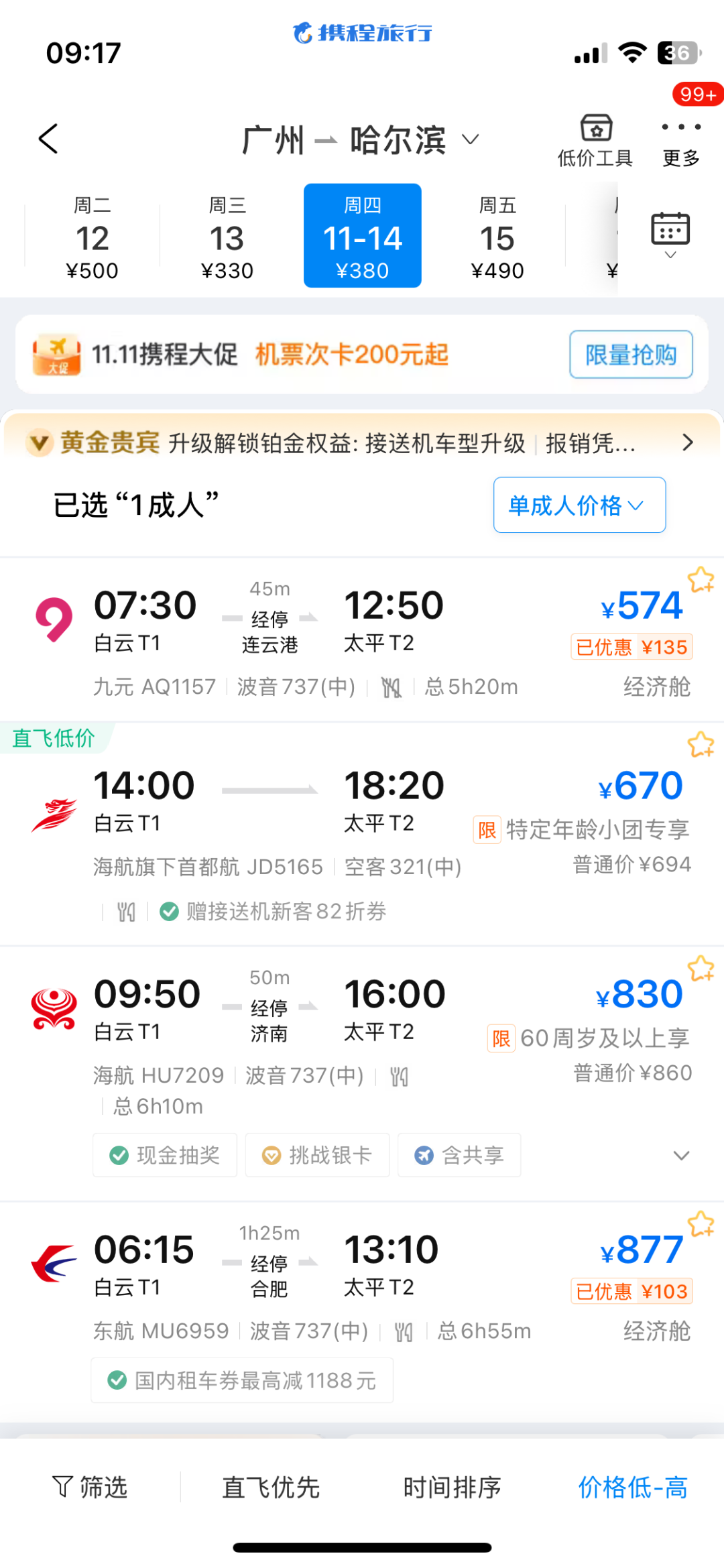
Task: Expand the HU7209 benefit tags chevron
Action: point(681,1155)
